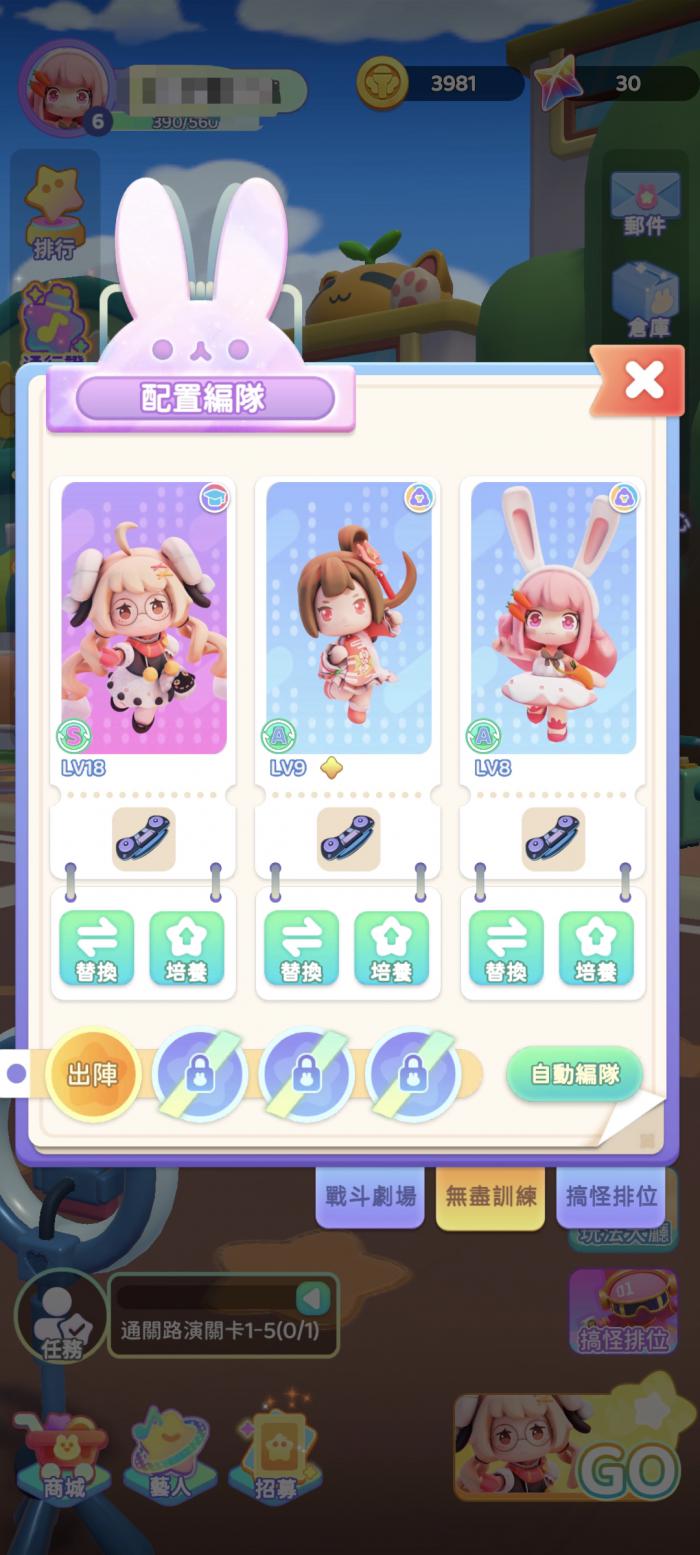Image resolution: width=700 pixels, height=1555 pixels.
Task: Switch to 無盡訓練 tab
Action: (x=490, y=1196)
